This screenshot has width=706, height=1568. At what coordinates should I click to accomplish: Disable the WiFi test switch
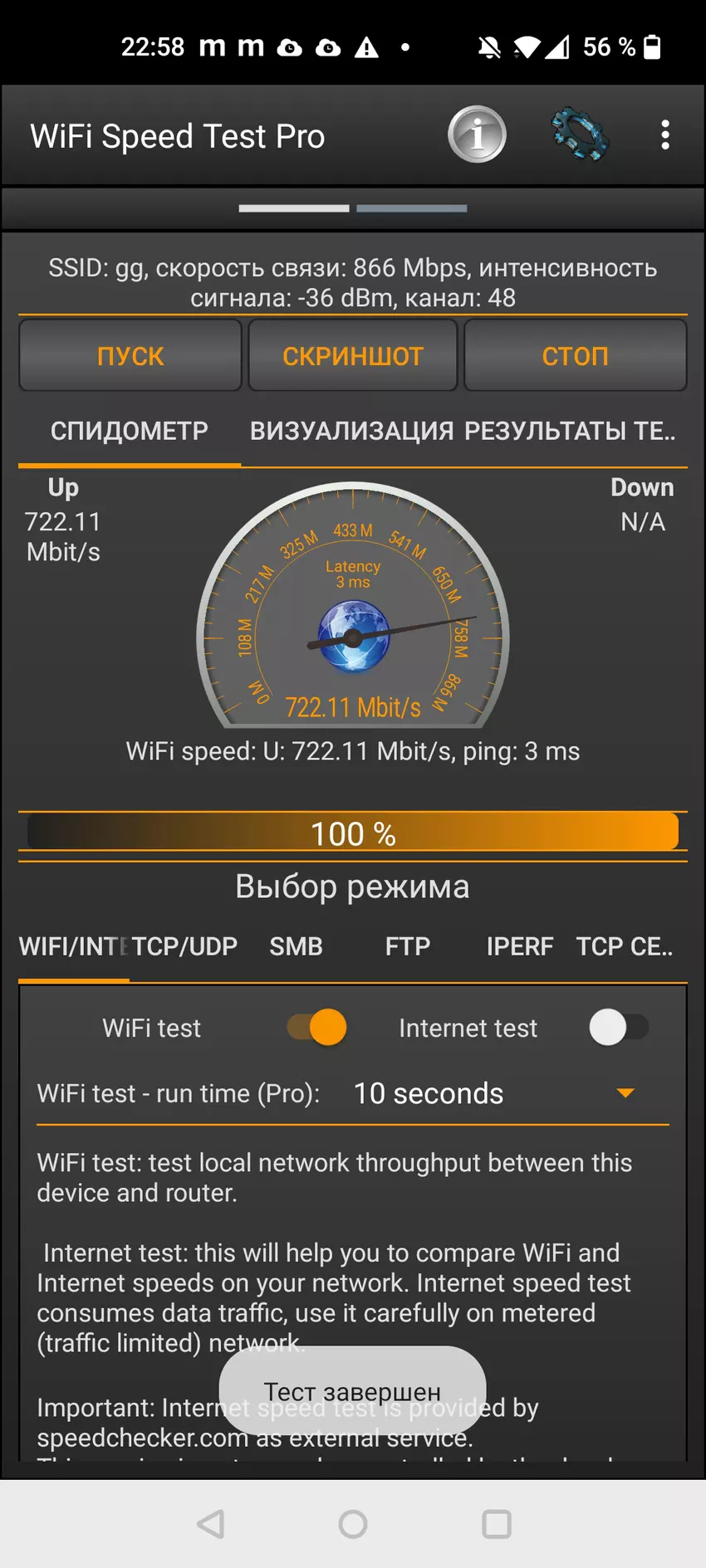316,1028
